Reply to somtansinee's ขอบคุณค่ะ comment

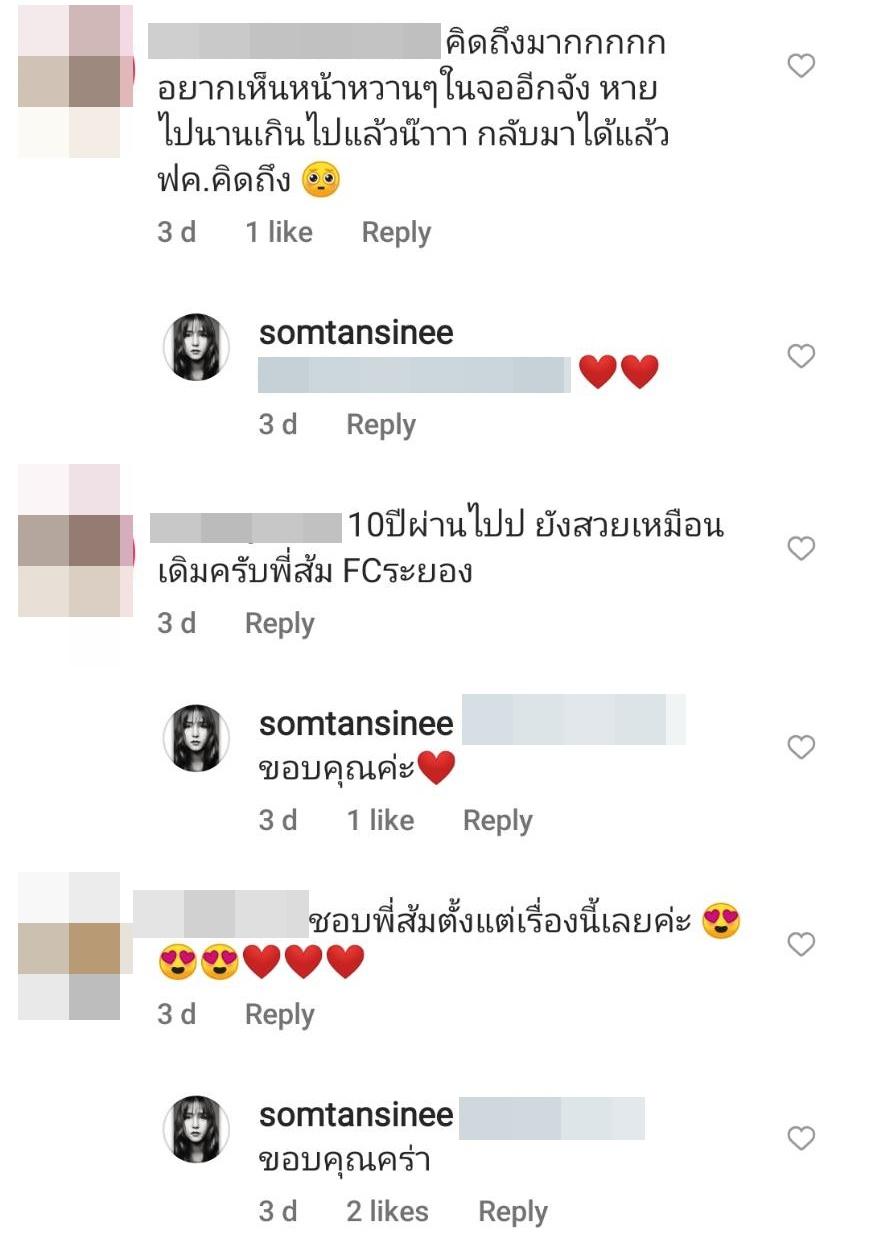(x=497, y=821)
